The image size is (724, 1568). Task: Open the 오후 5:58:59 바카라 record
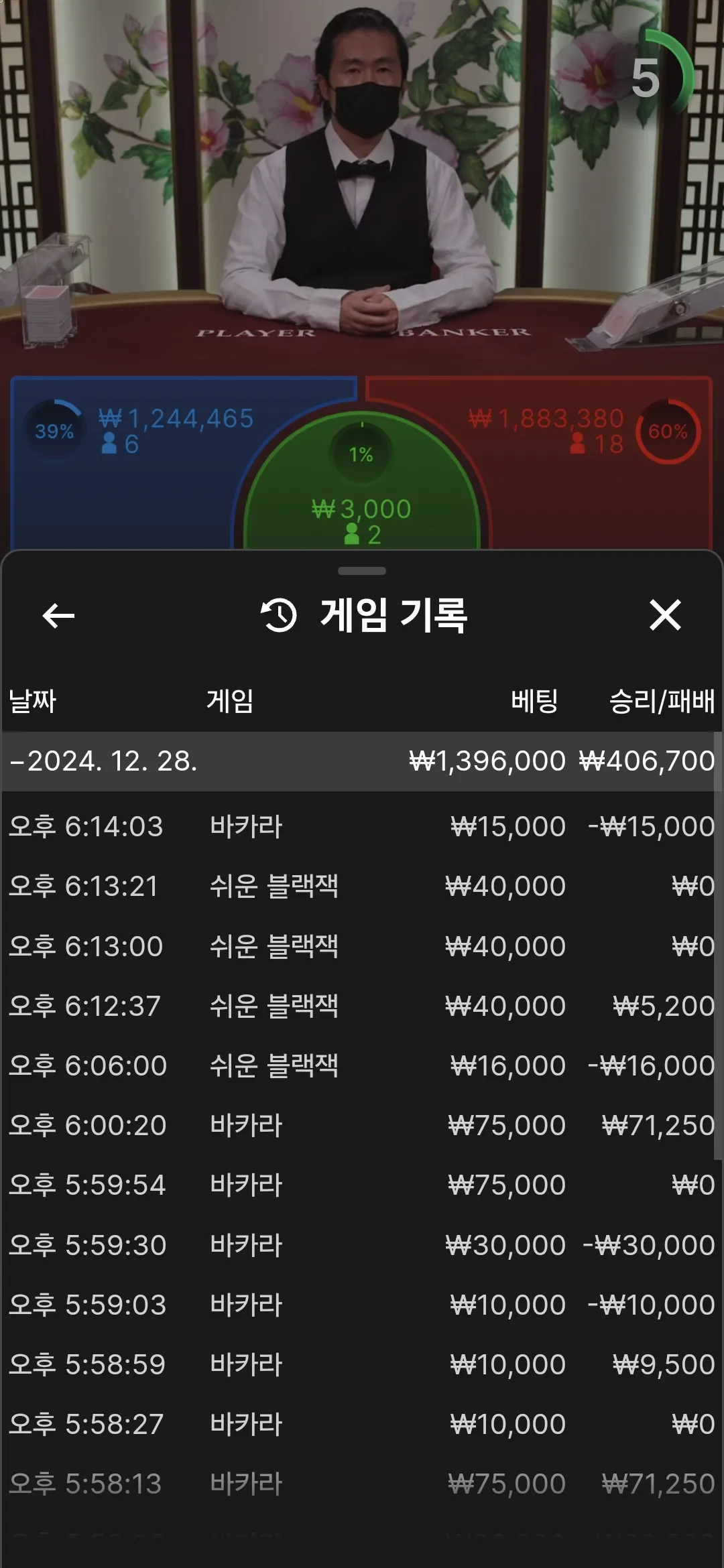click(362, 1364)
